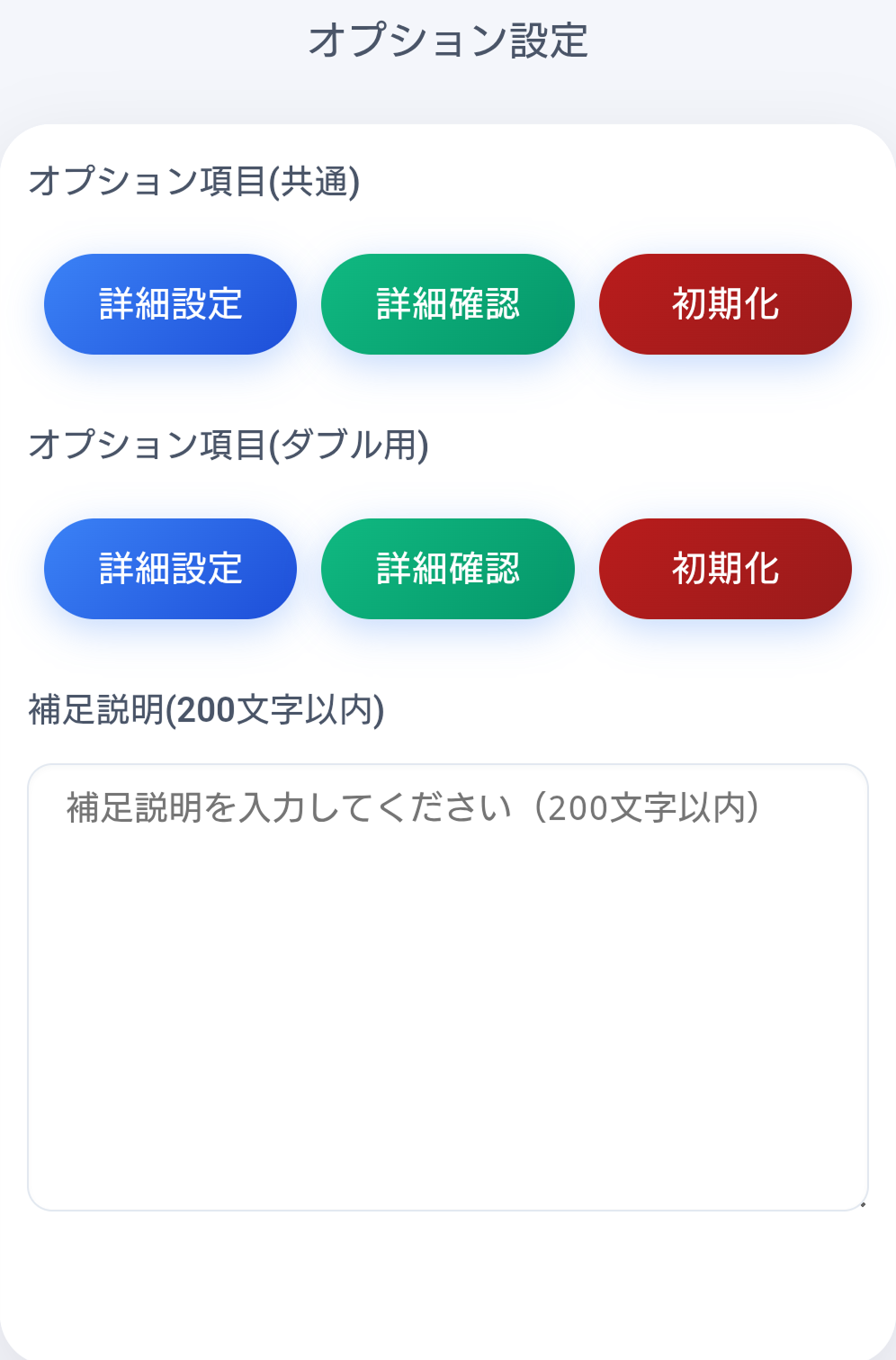Click the placeholder text in the description field
The image size is (896, 1360).
pos(414,808)
